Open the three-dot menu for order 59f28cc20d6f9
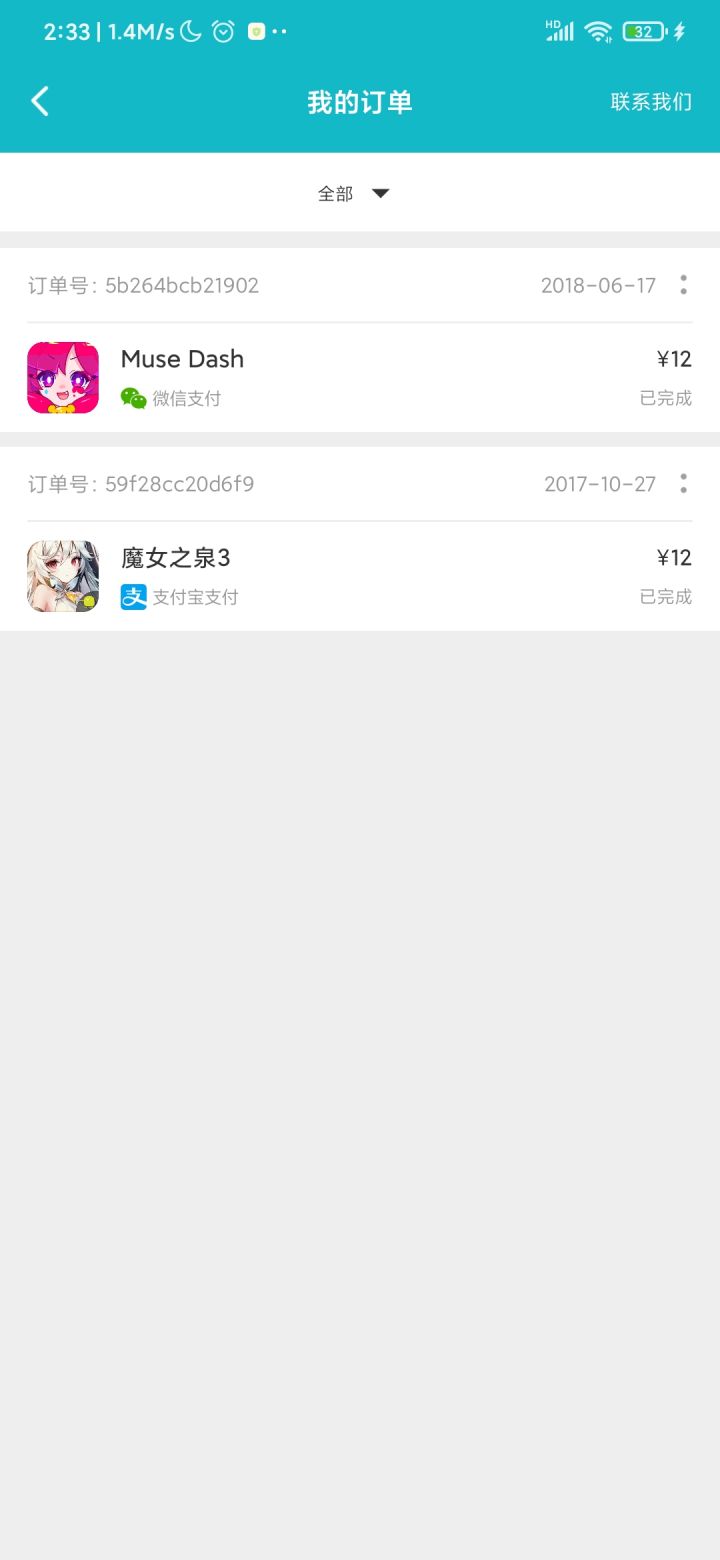 pyautogui.click(x=683, y=483)
